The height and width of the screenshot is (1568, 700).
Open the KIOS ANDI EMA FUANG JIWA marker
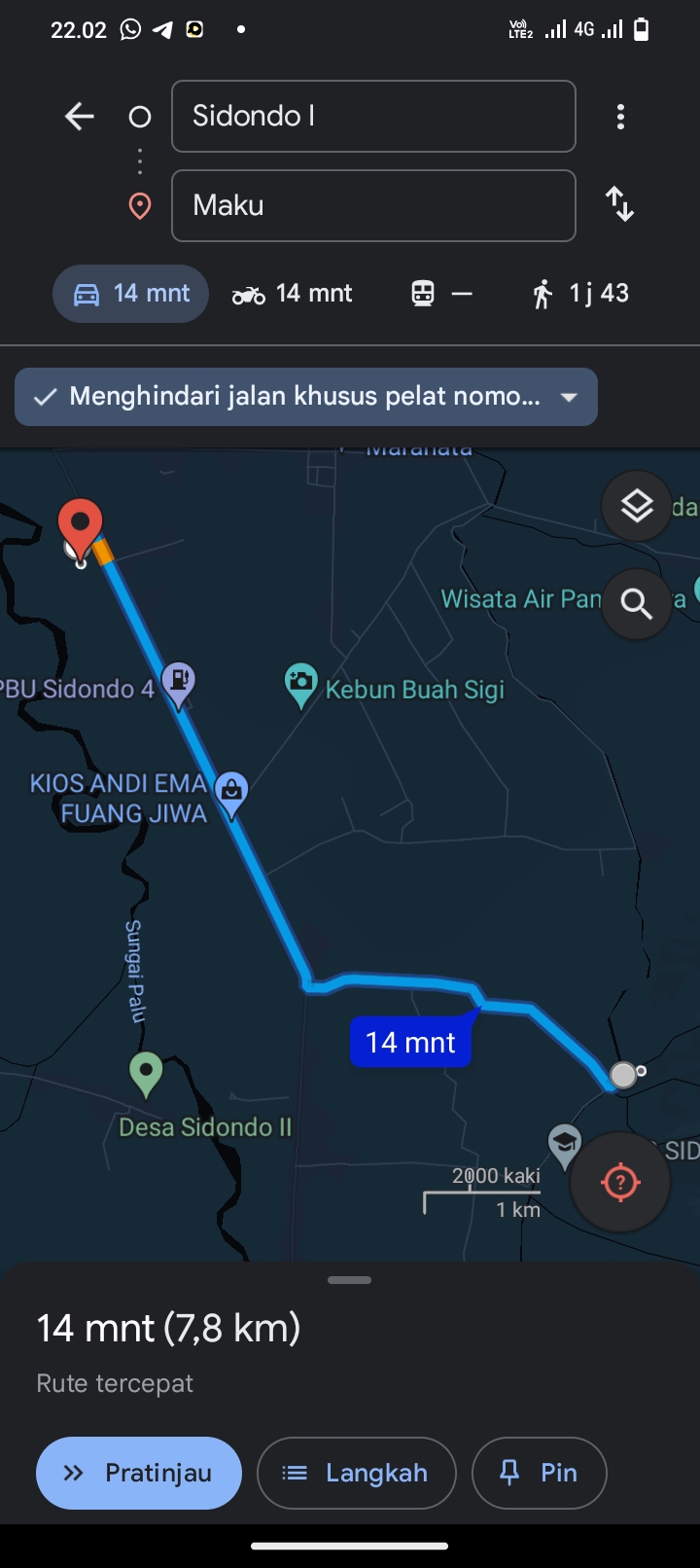point(231,796)
